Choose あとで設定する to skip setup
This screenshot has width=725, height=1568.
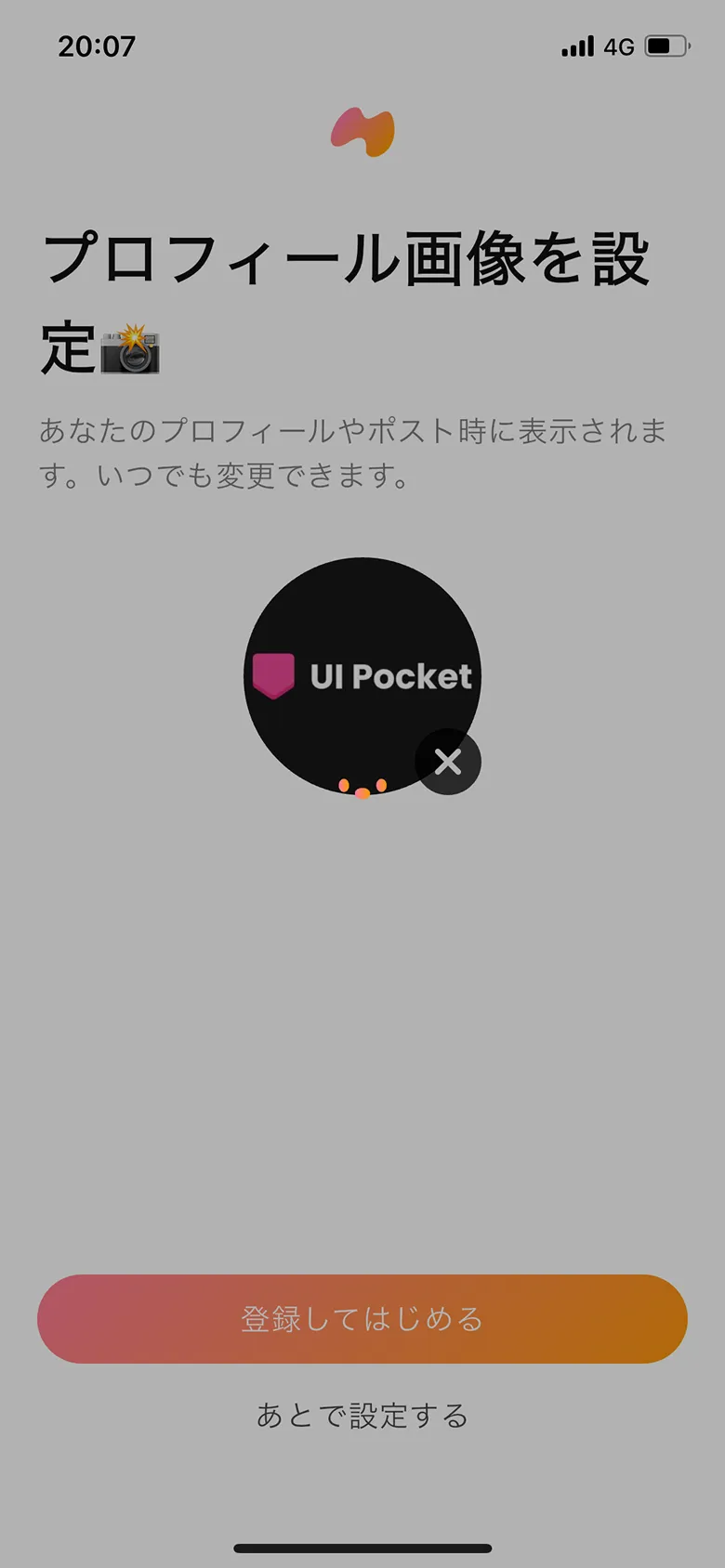pyautogui.click(x=362, y=1416)
